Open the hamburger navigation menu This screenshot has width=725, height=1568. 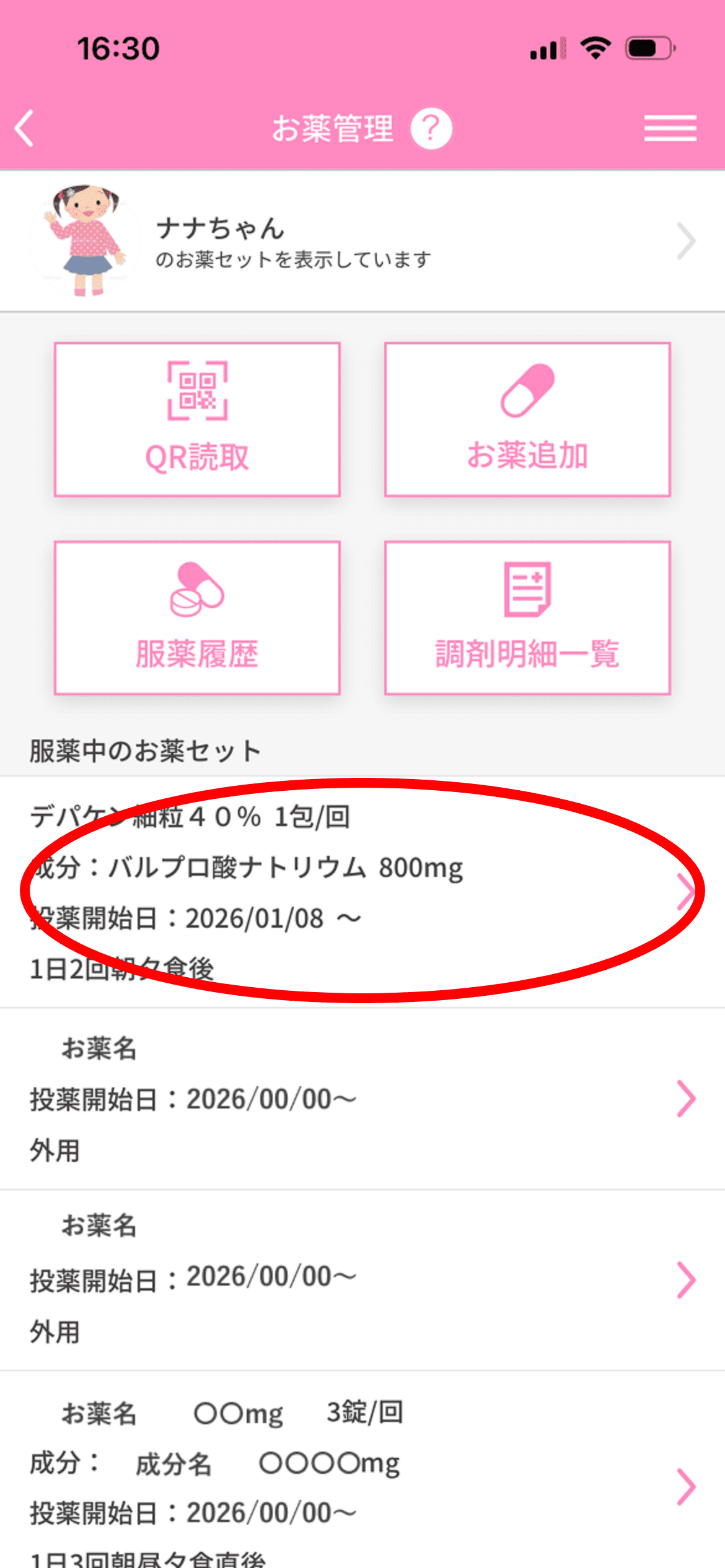pyautogui.click(x=670, y=128)
